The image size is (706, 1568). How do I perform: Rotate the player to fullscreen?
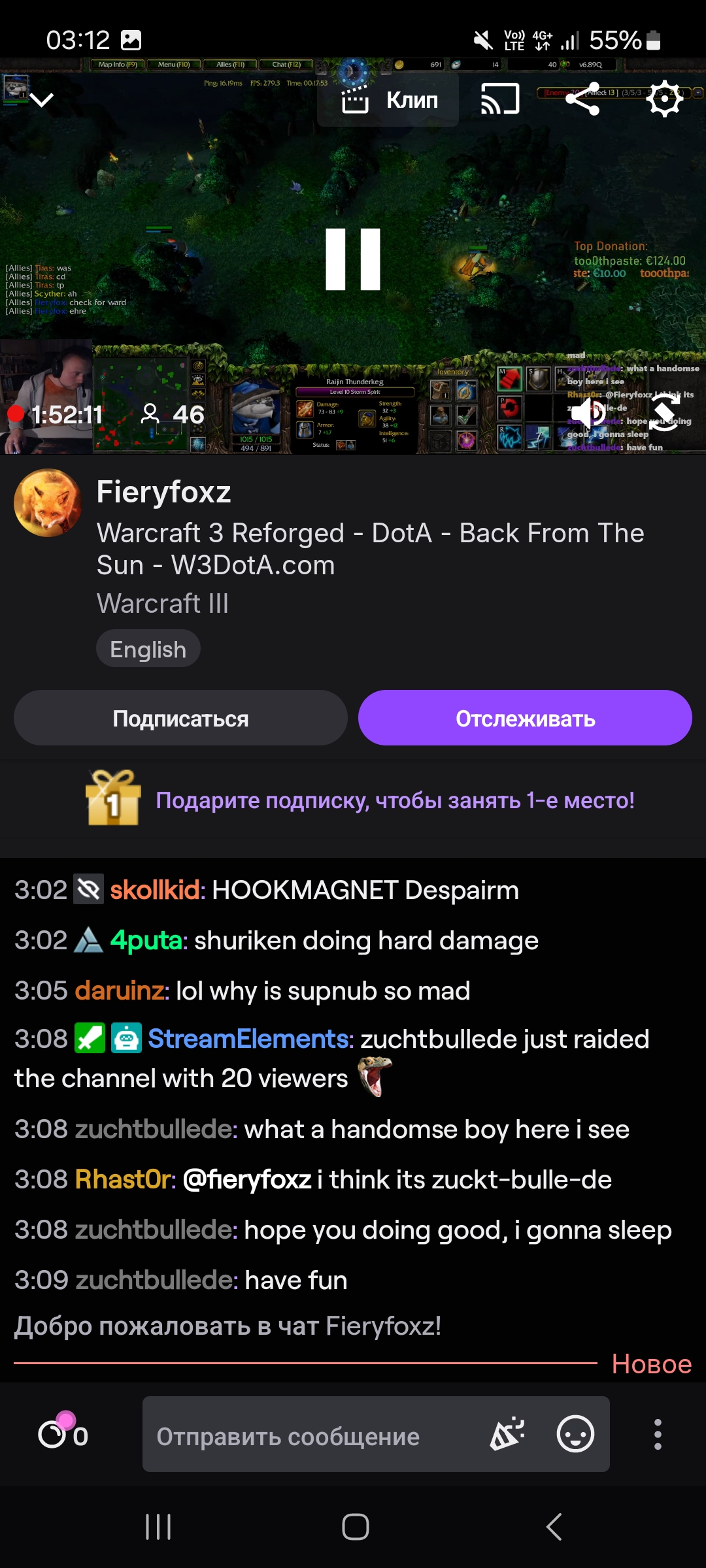[x=664, y=413]
